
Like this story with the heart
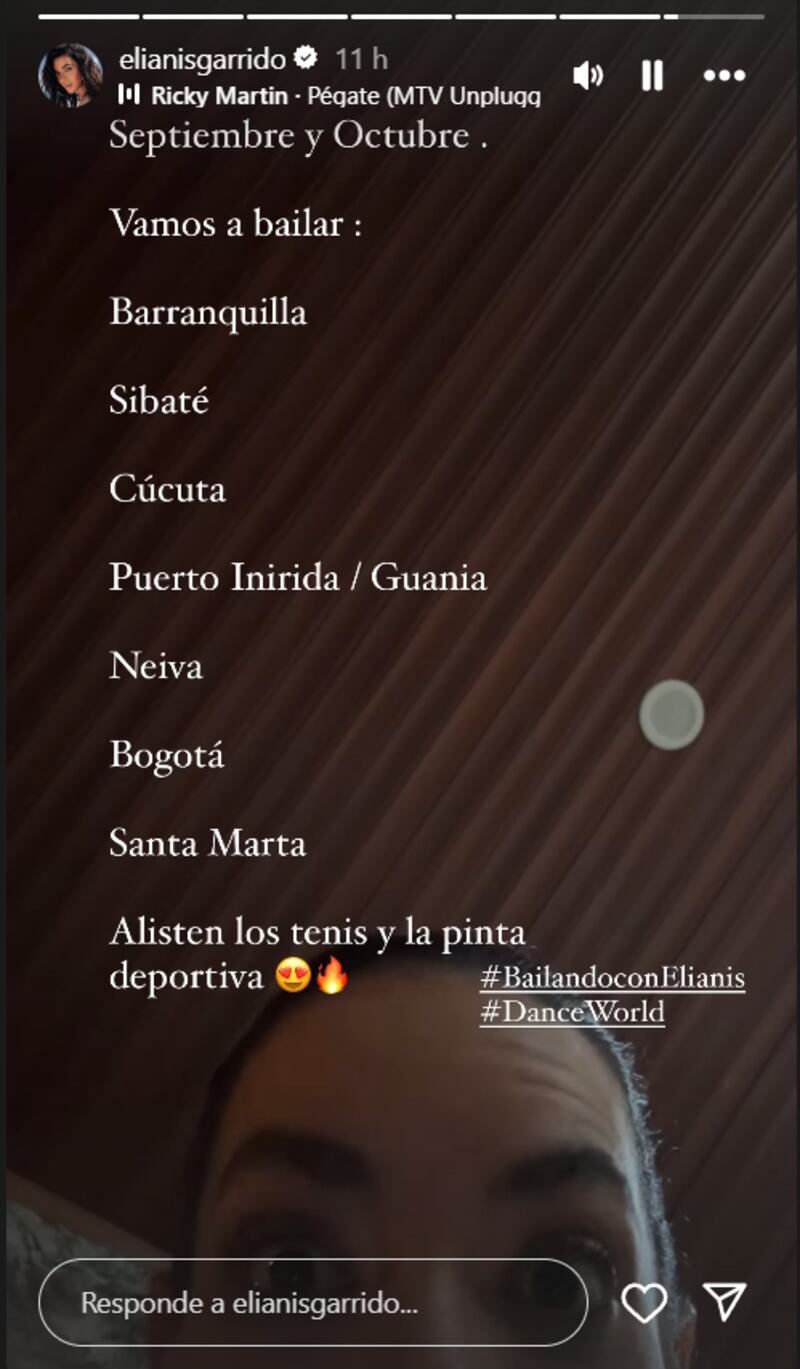[x=644, y=1303]
